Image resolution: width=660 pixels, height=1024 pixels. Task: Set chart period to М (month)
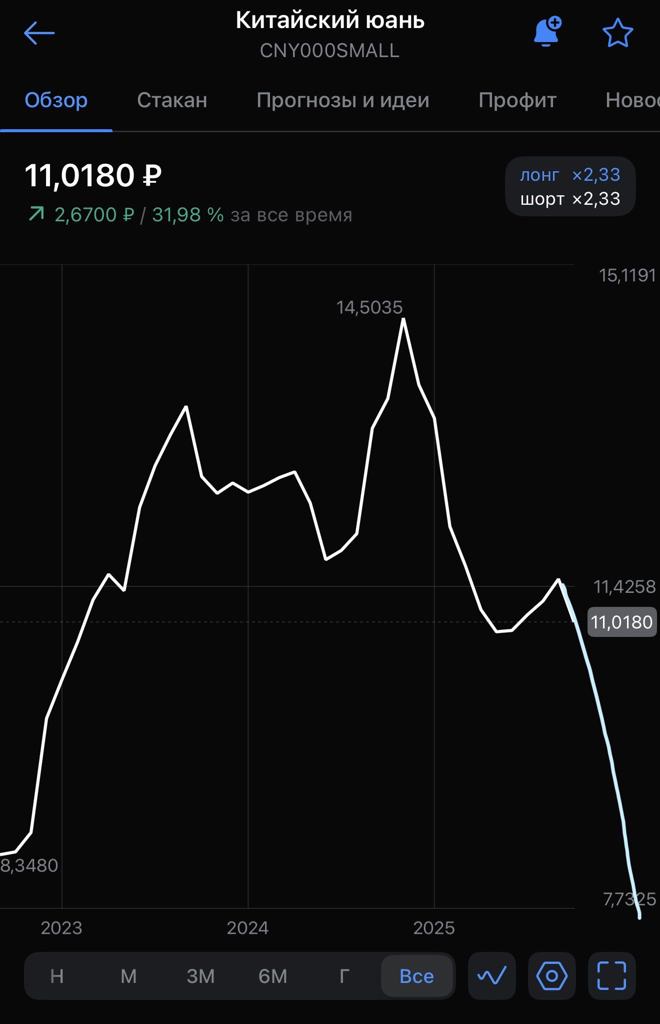128,976
